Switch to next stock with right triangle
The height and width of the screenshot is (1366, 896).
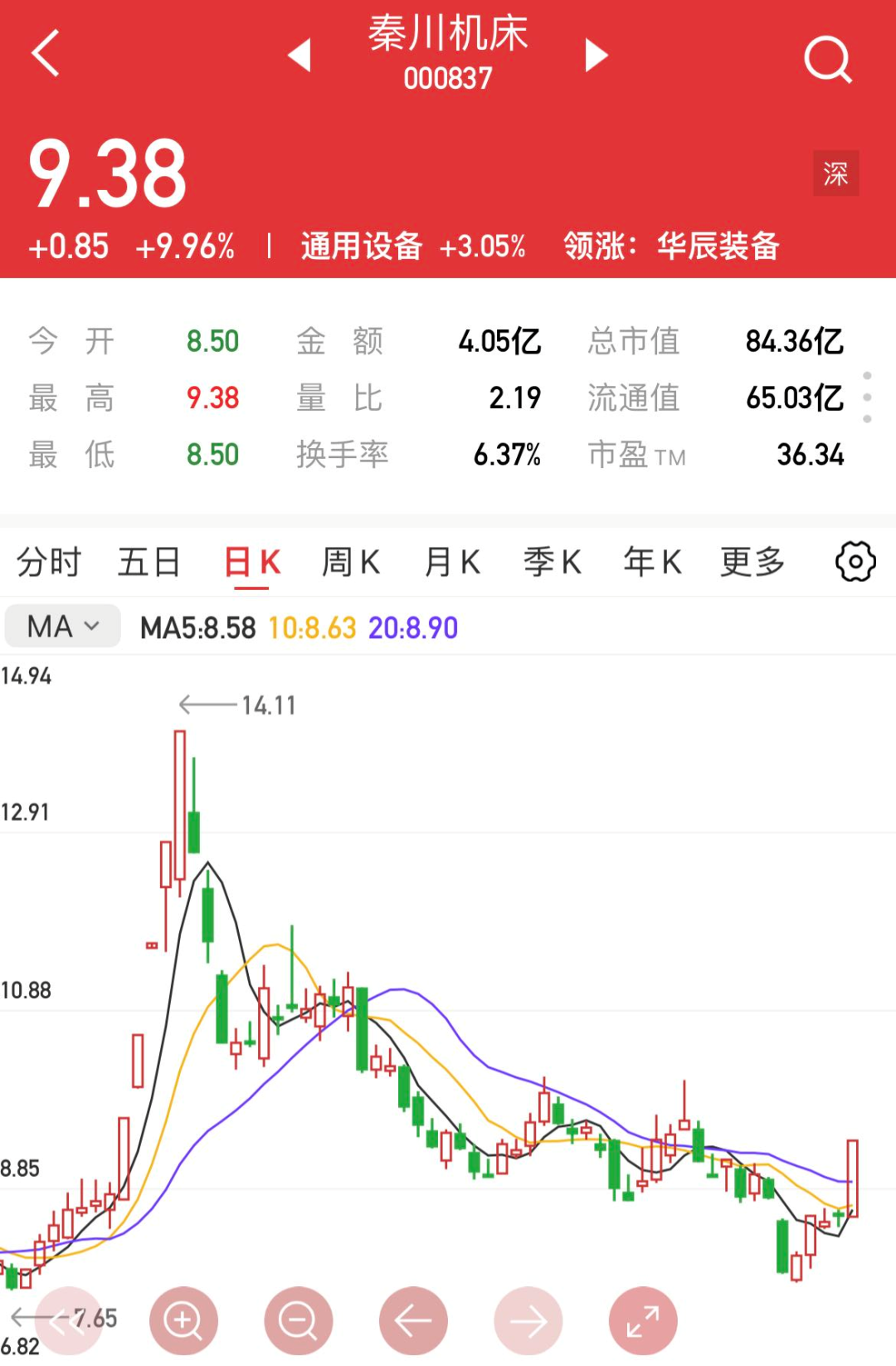(596, 56)
